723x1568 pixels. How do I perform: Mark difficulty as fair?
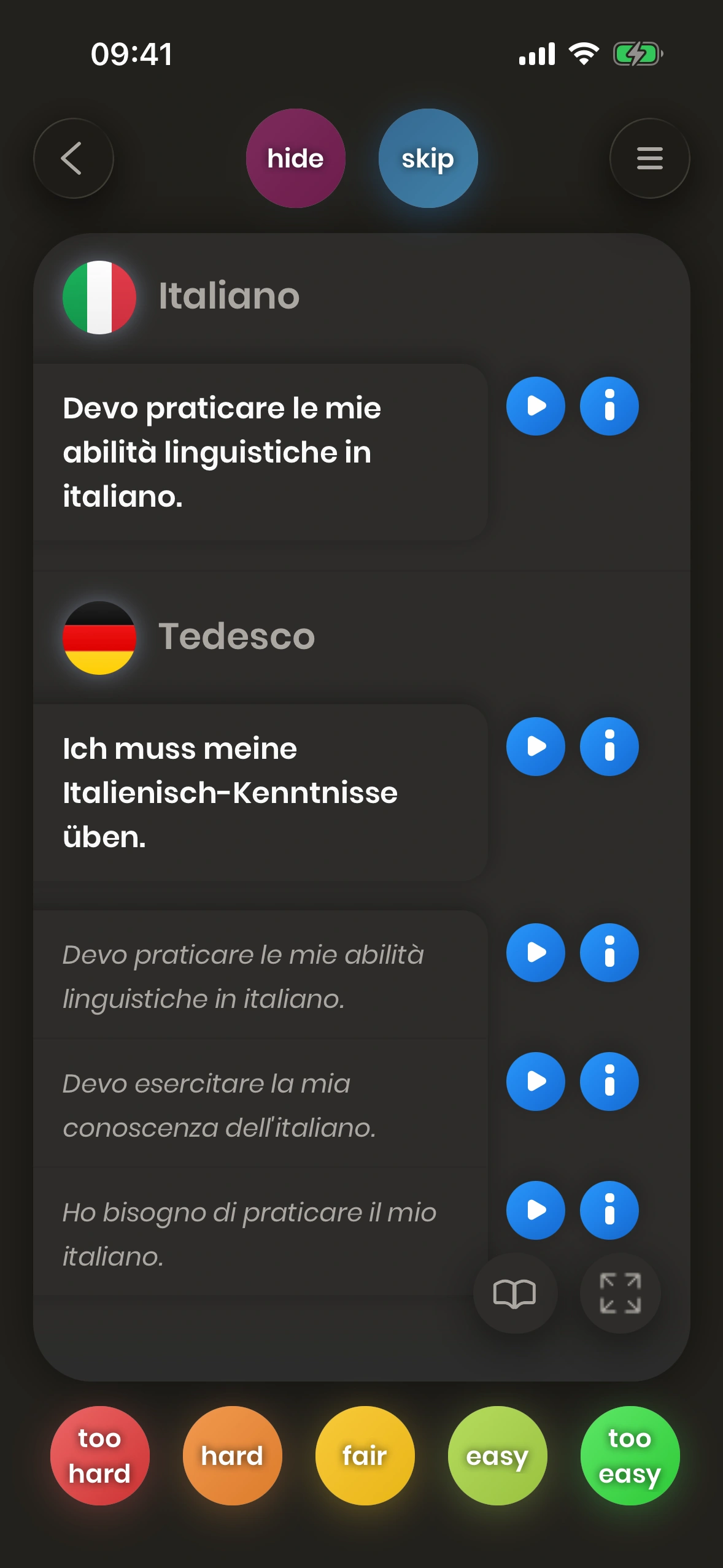click(x=365, y=1455)
